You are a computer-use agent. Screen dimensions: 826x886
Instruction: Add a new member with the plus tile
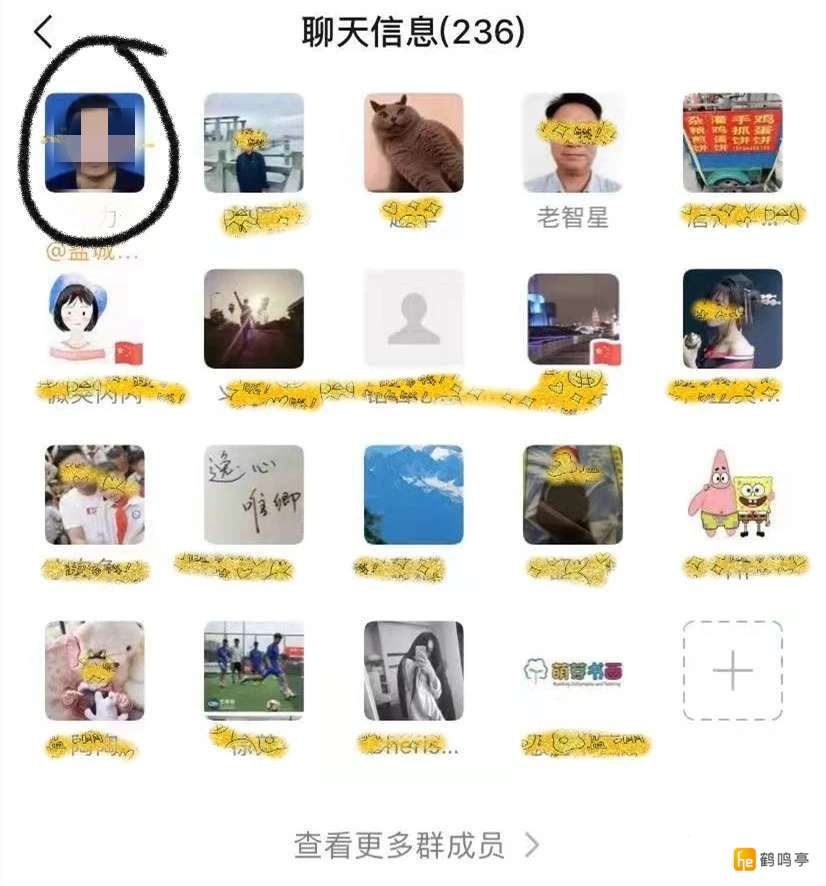tap(732, 670)
